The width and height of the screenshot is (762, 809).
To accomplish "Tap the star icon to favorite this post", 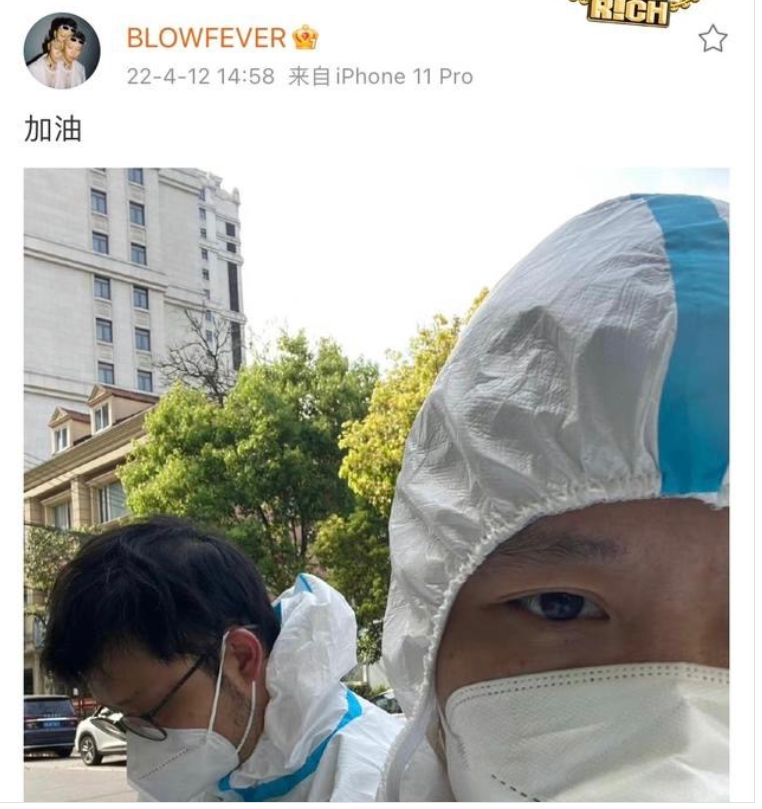I will pyautogui.click(x=712, y=39).
